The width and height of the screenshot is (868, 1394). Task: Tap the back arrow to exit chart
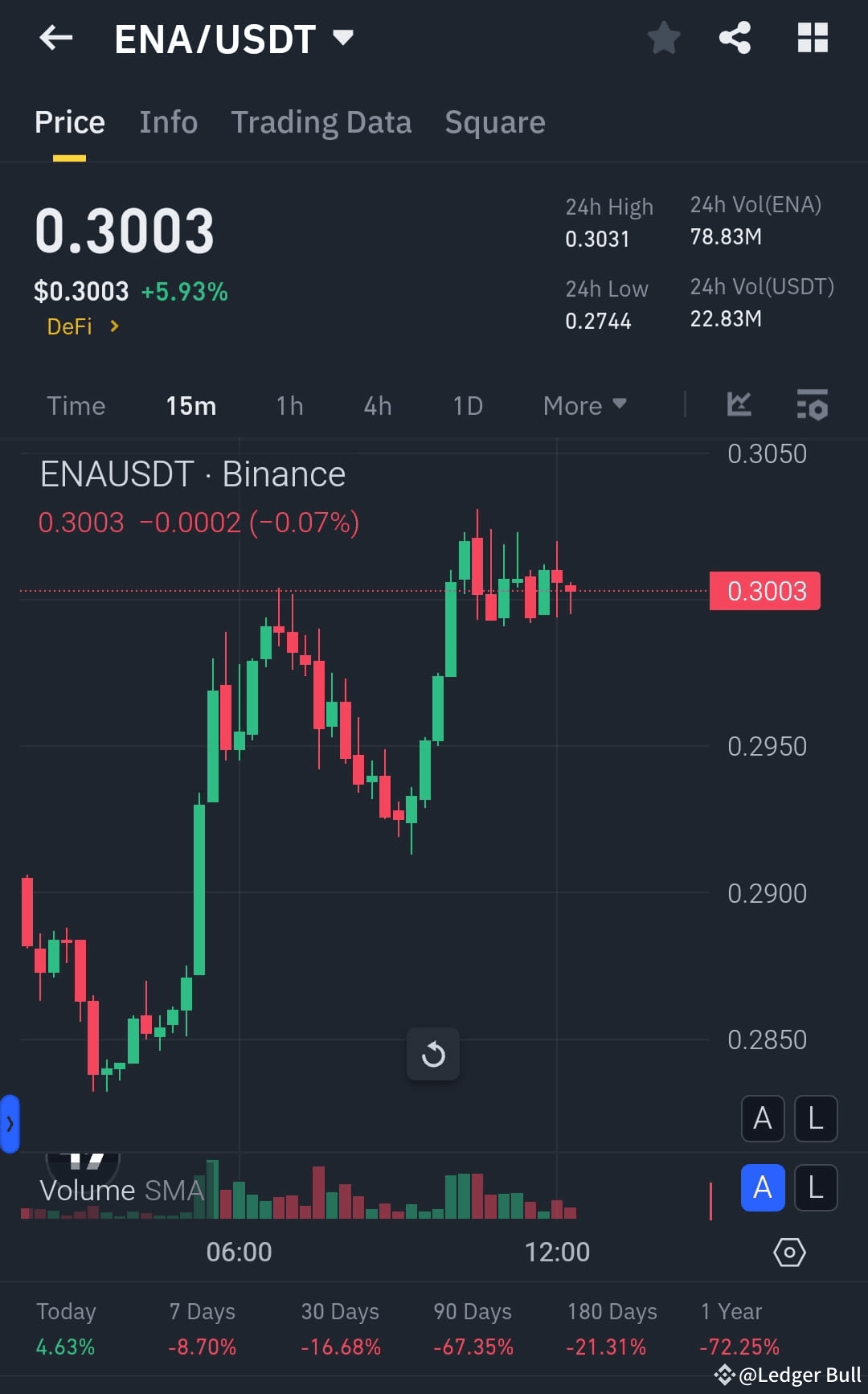point(55,38)
